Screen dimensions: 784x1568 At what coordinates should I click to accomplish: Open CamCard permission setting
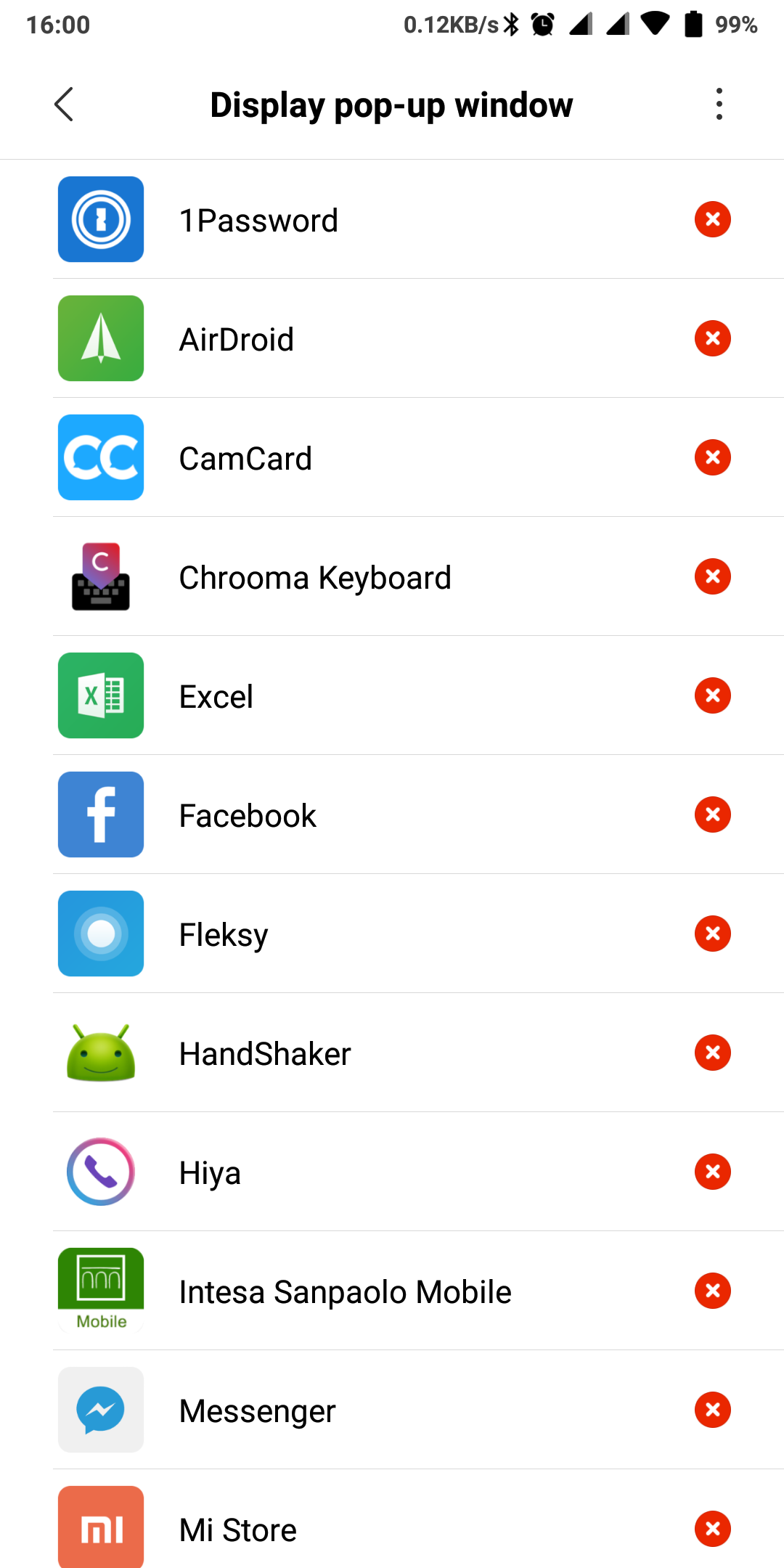[x=392, y=457]
